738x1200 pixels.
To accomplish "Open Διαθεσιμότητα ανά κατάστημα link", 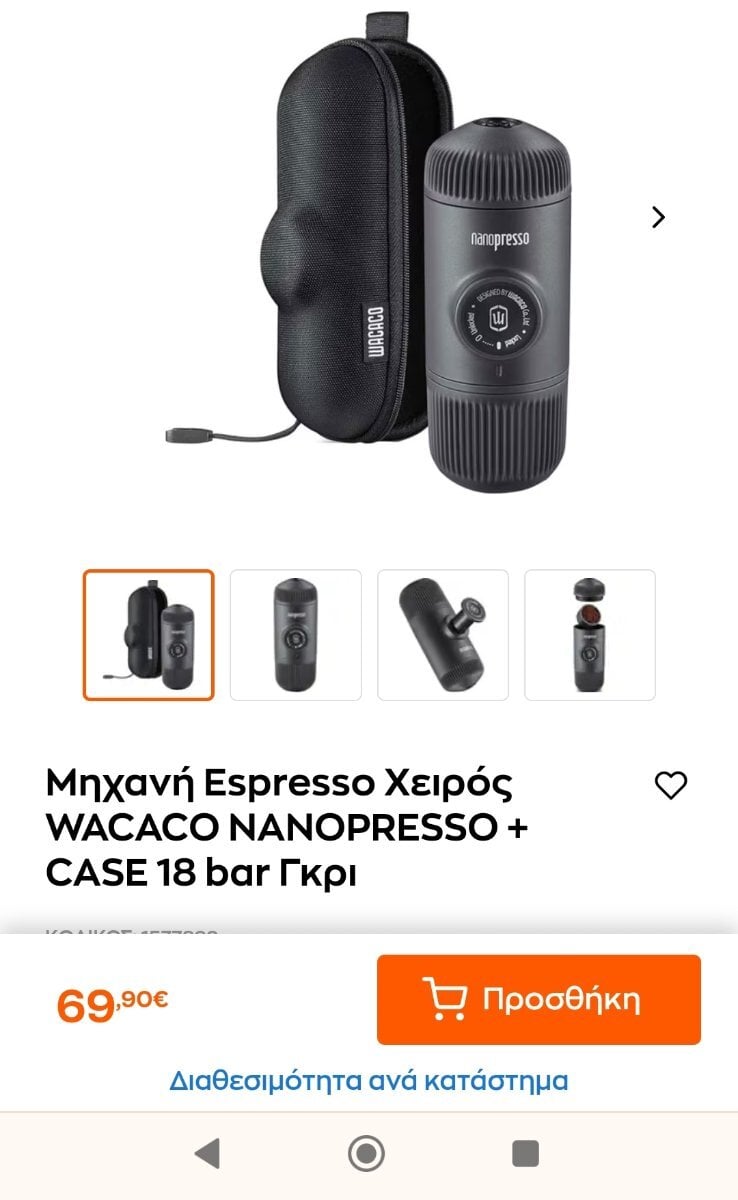I will pos(369,1080).
